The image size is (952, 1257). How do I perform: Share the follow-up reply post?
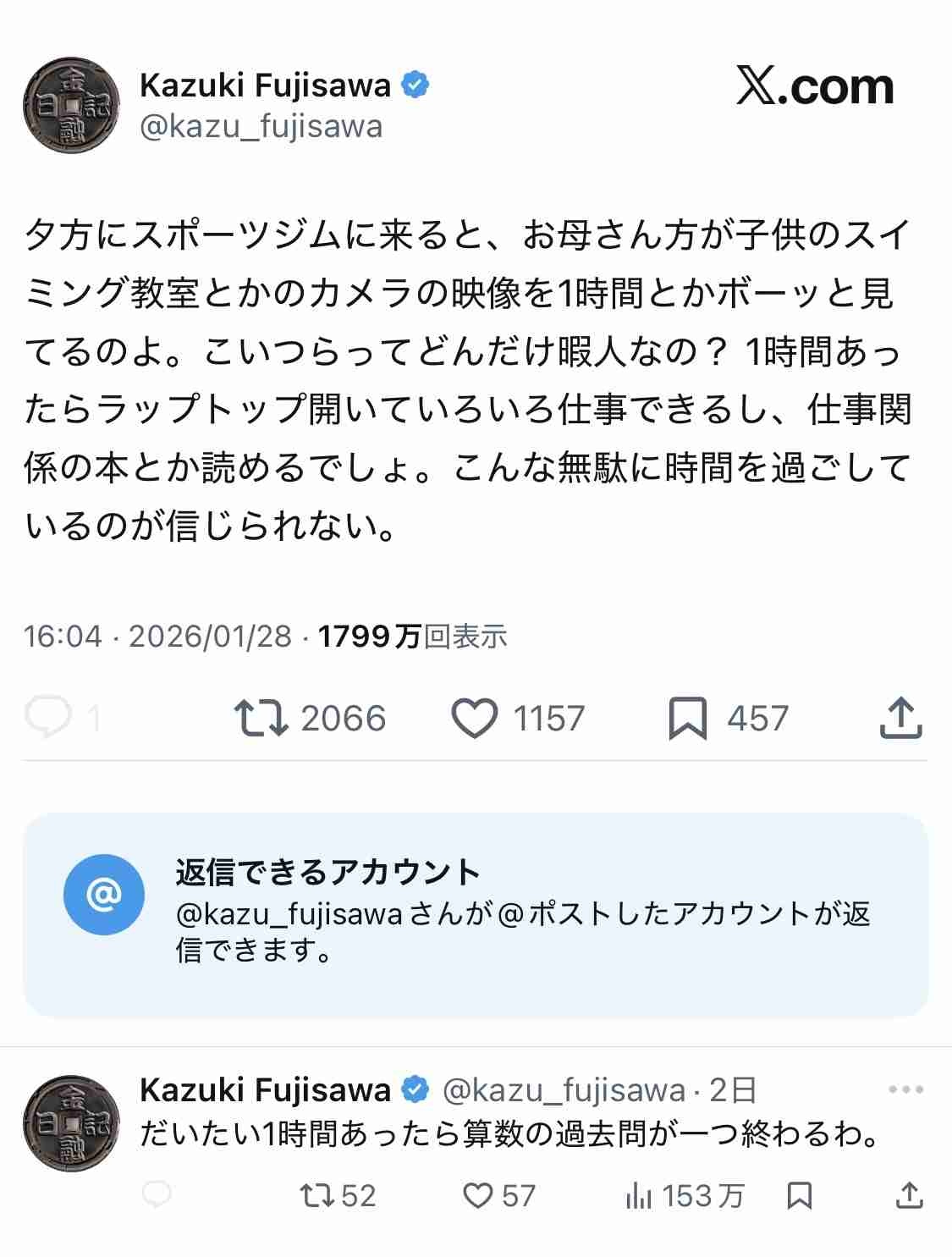pos(909,1195)
